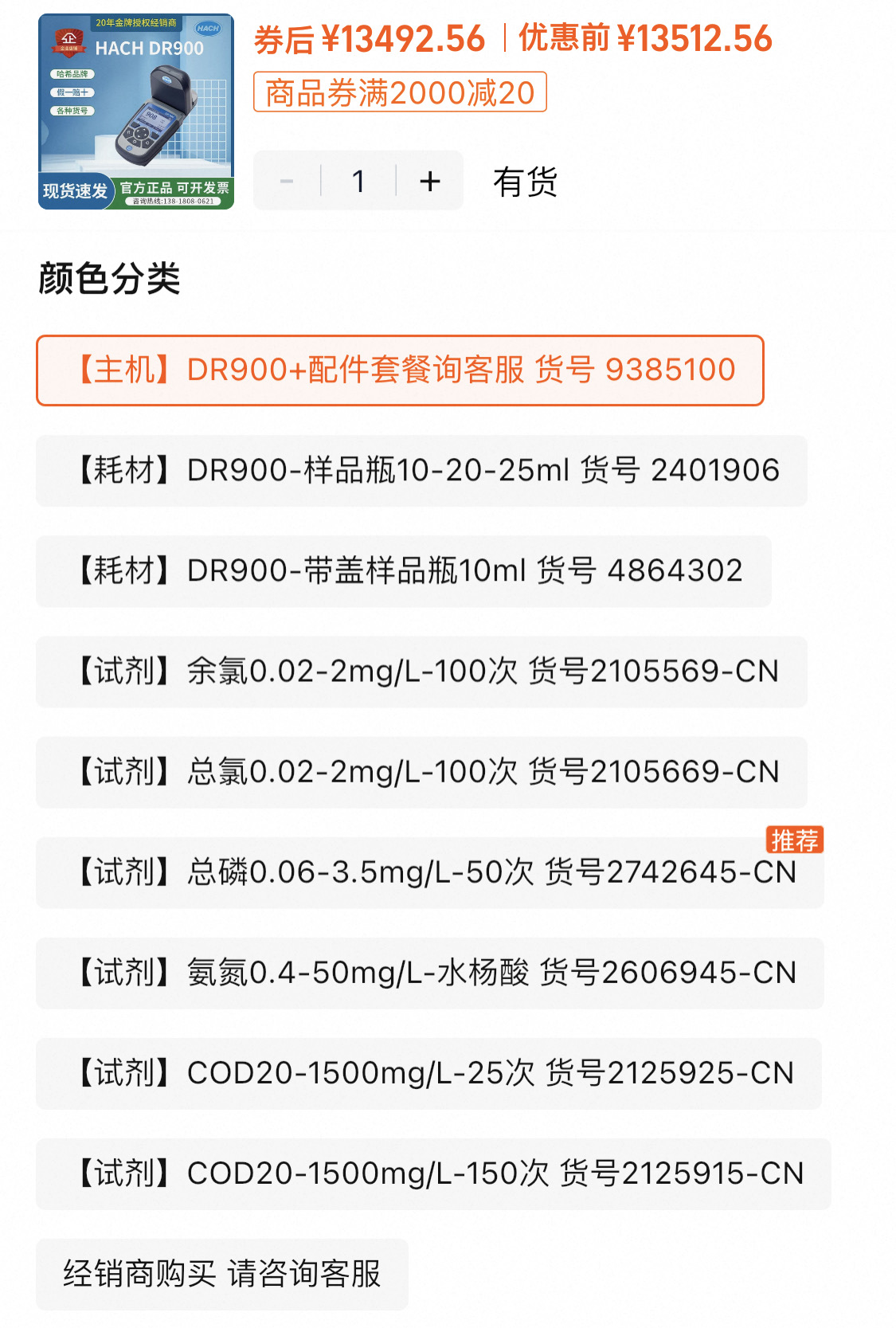The width and height of the screenshot is (896, 1328).
Task: Select 经销商购买 请咨询客服 option
Action: pyautogui.click(x=222, y=1274)
